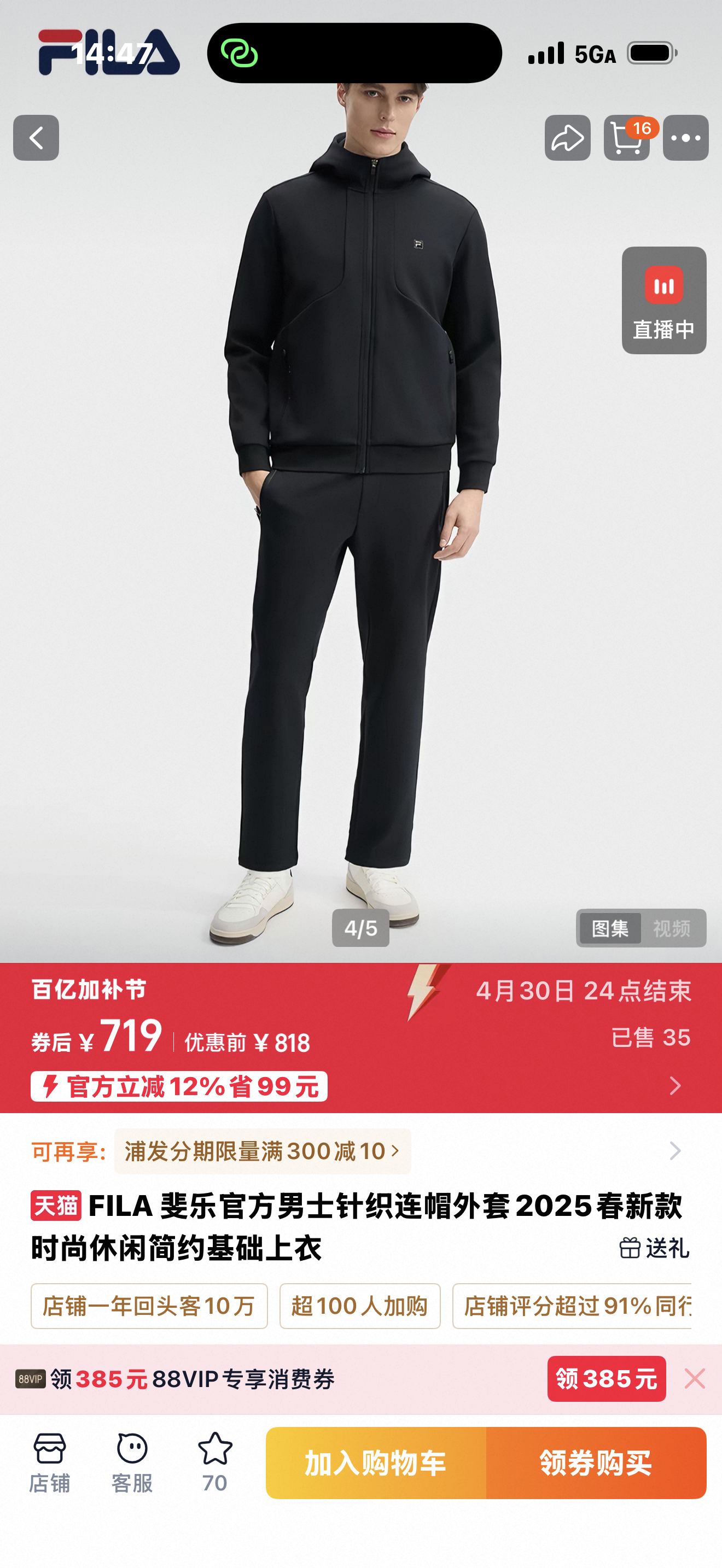Tap the 送礼 gift option
The image size is (722, 1568).
pos(654,1248)
